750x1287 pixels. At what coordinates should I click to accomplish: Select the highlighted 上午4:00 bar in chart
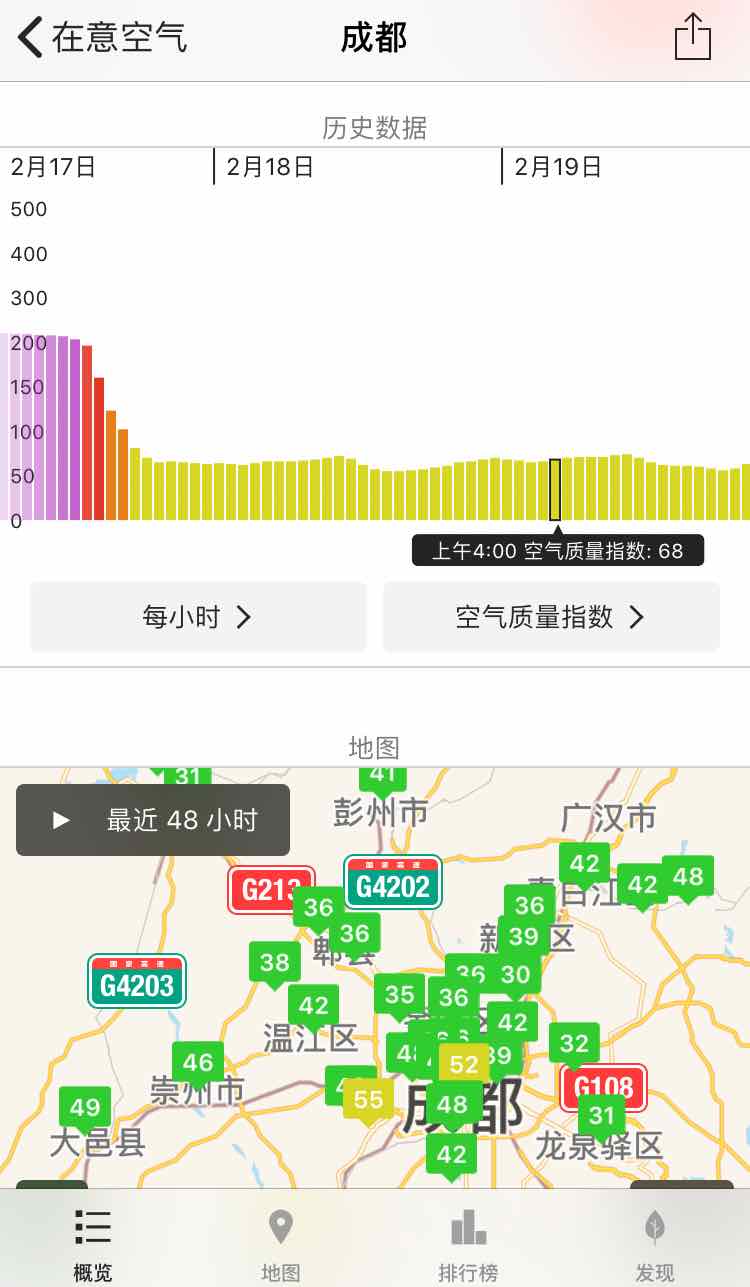pos(555,490)
